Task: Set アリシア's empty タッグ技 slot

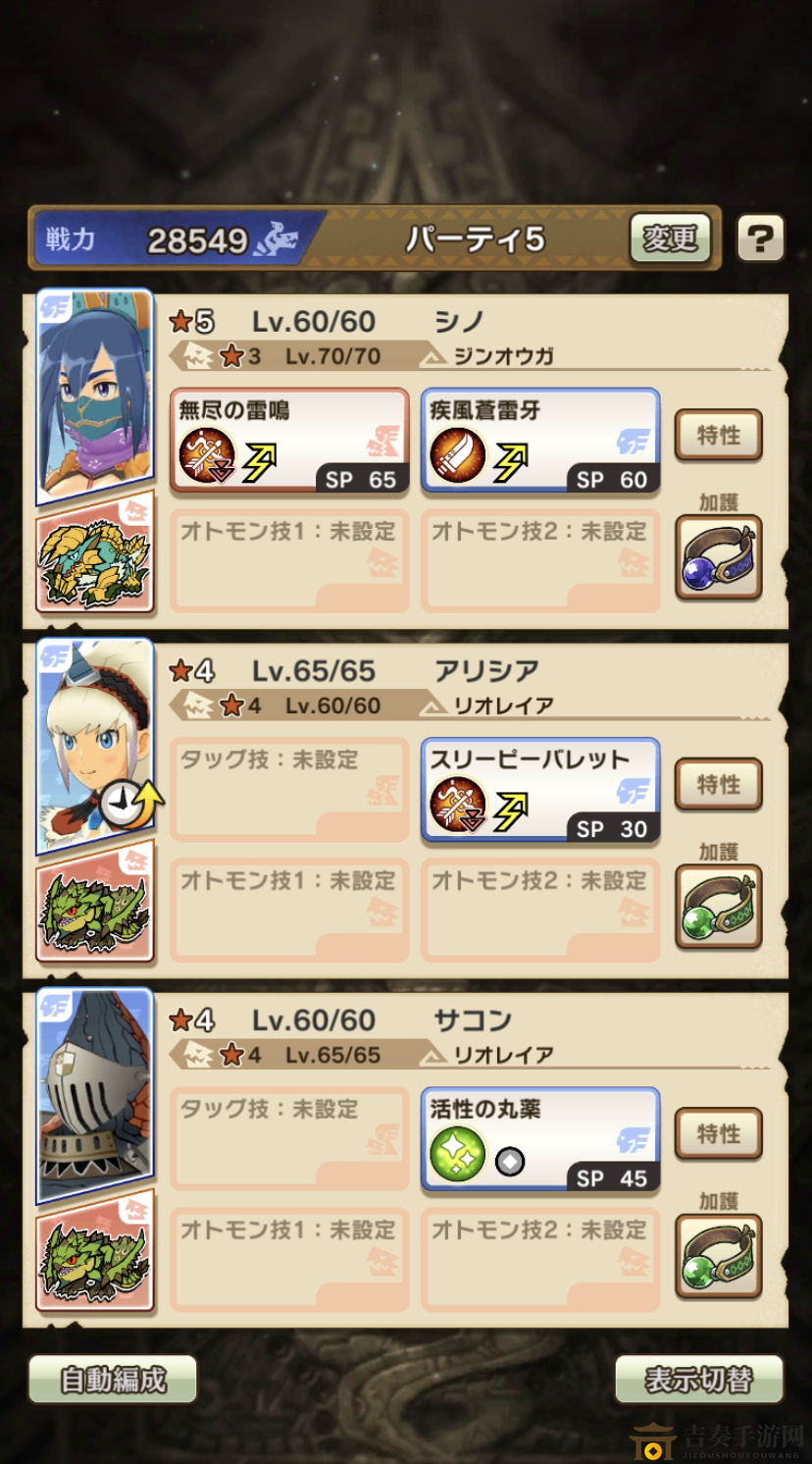Action: click(x=289, y=790)
